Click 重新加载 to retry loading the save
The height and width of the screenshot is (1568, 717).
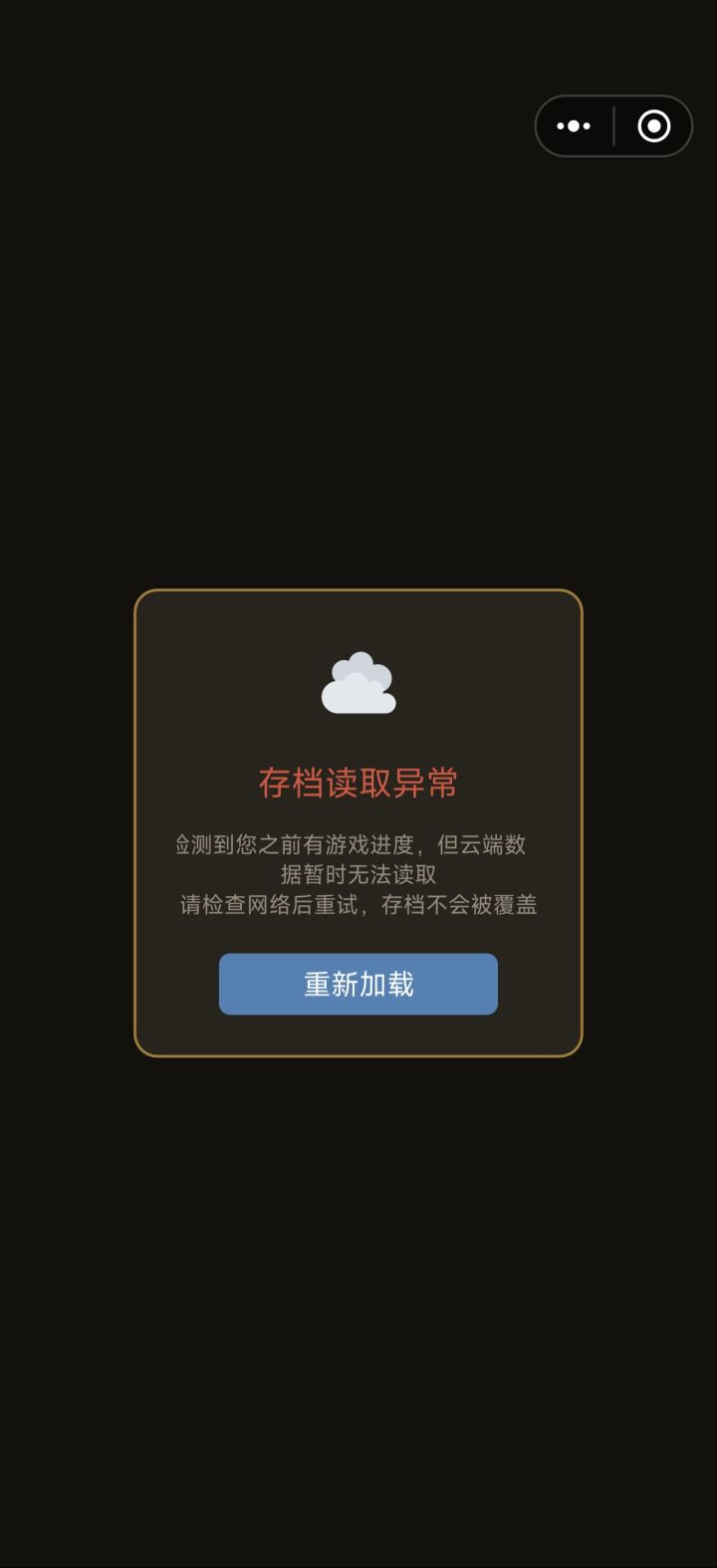(358, 984)
